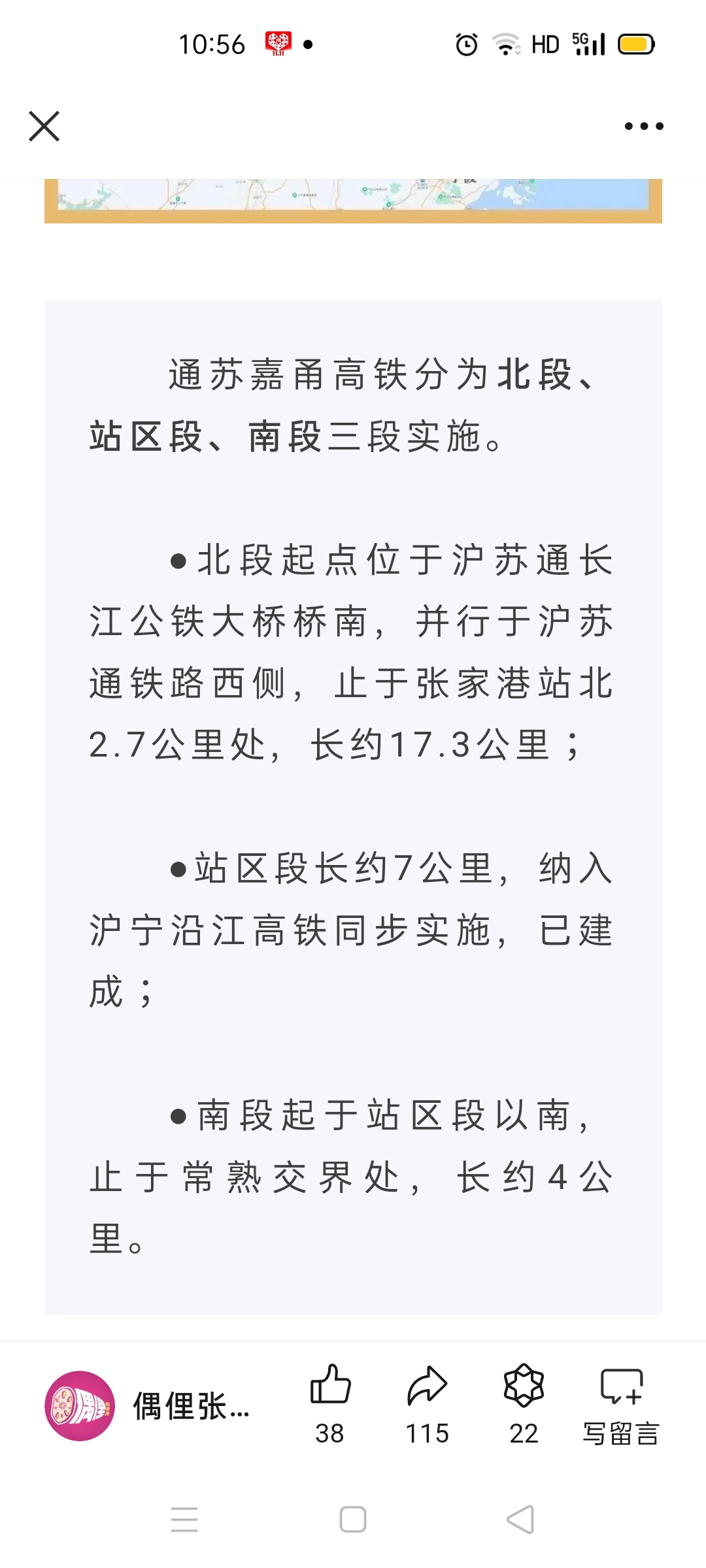This screenshot has width=706, height=1568.
Task: Open the 偶俚张 account profile
Action: coord(148,1406)
